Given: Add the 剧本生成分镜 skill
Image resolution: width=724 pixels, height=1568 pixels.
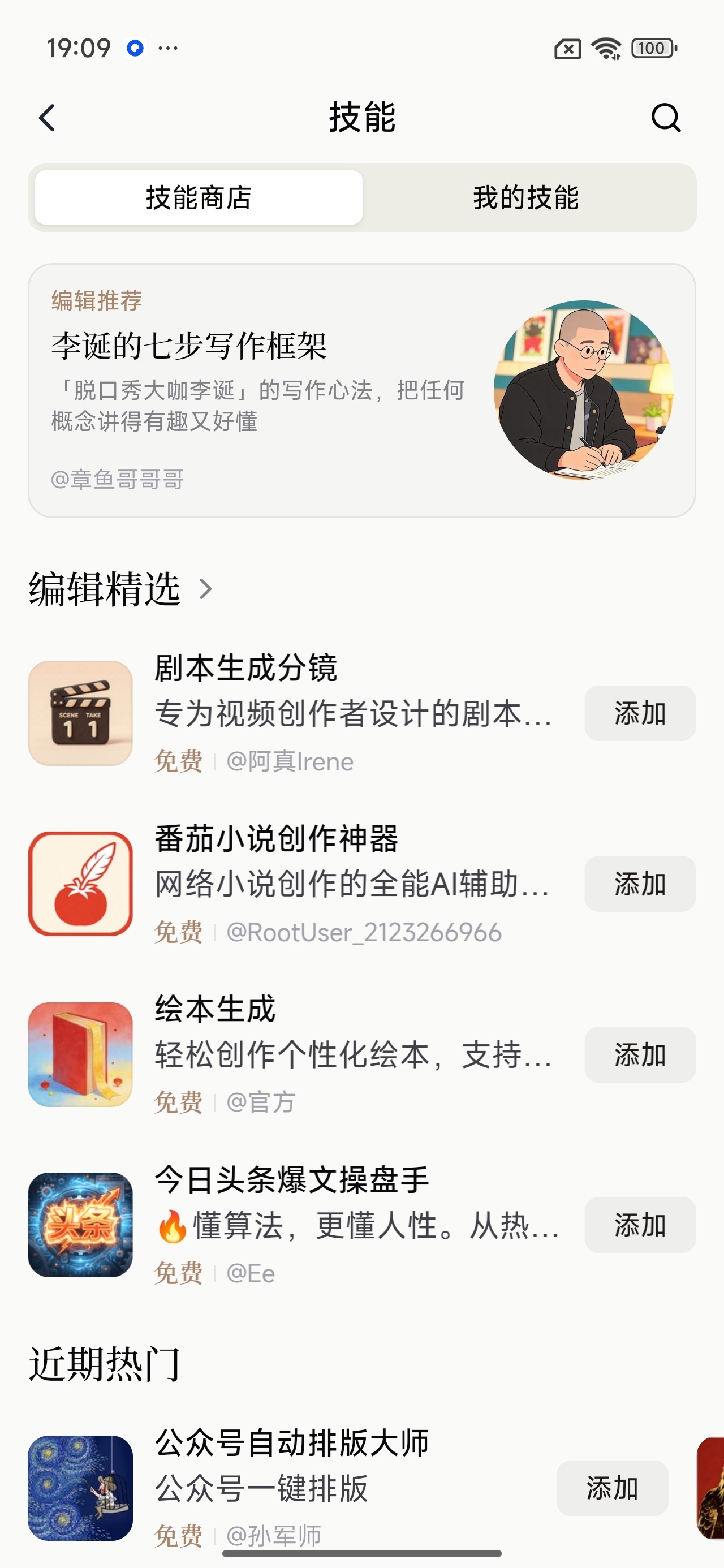Looking at the screenshot, I should 640,713.
